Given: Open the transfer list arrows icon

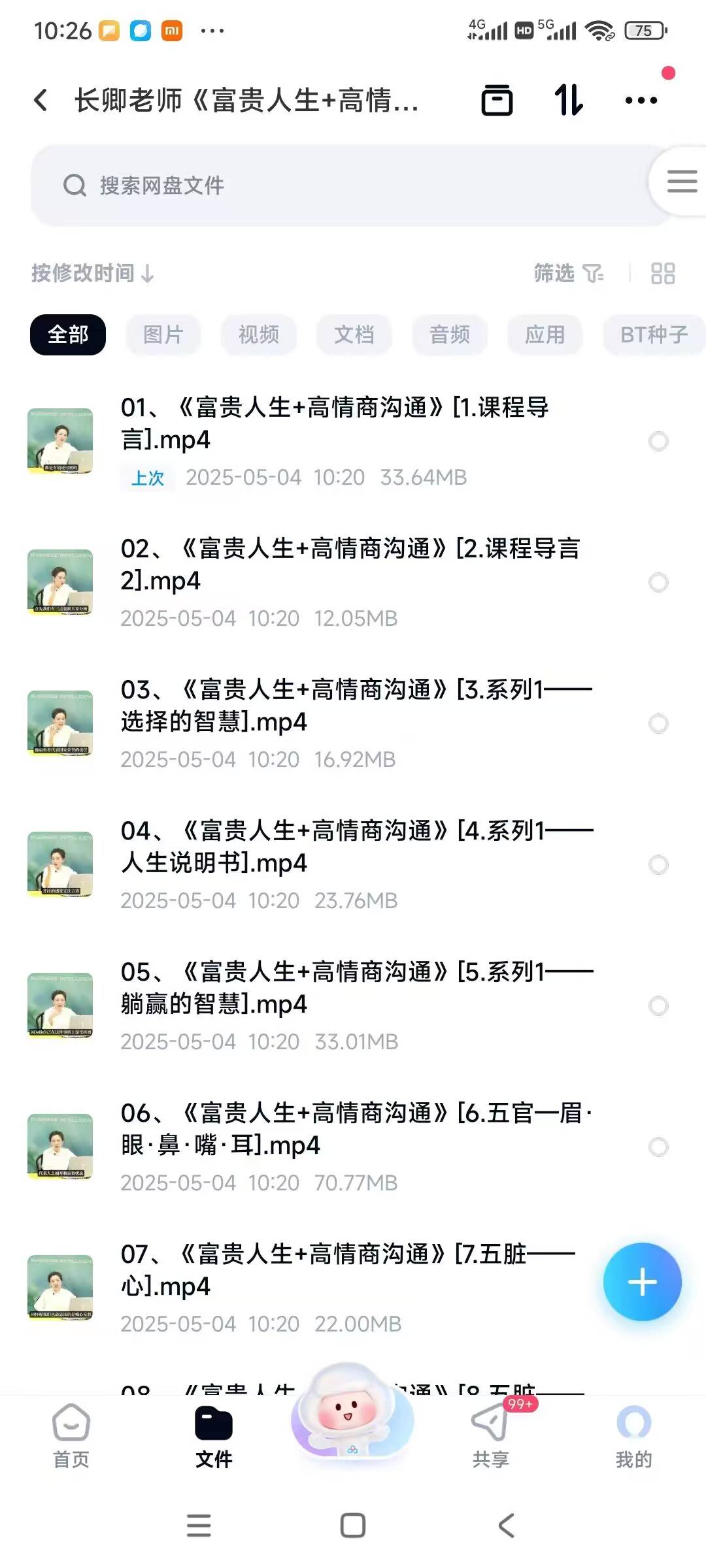Looking at the screenshot, I should point(568,101).
